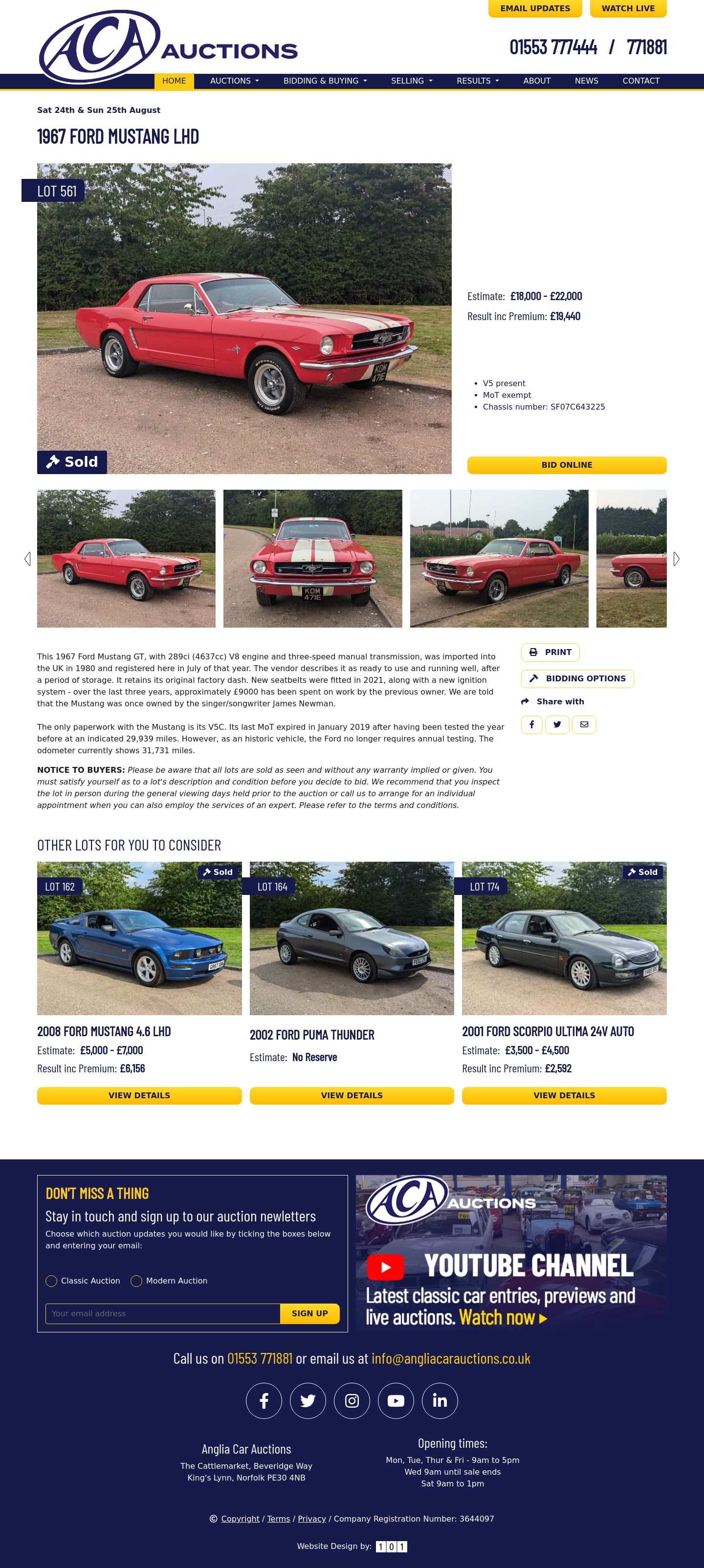Image resolution: width=704 pixels, height=1568 pixels.
Task: Share this lot by email
Action: (x=584, y=725)
